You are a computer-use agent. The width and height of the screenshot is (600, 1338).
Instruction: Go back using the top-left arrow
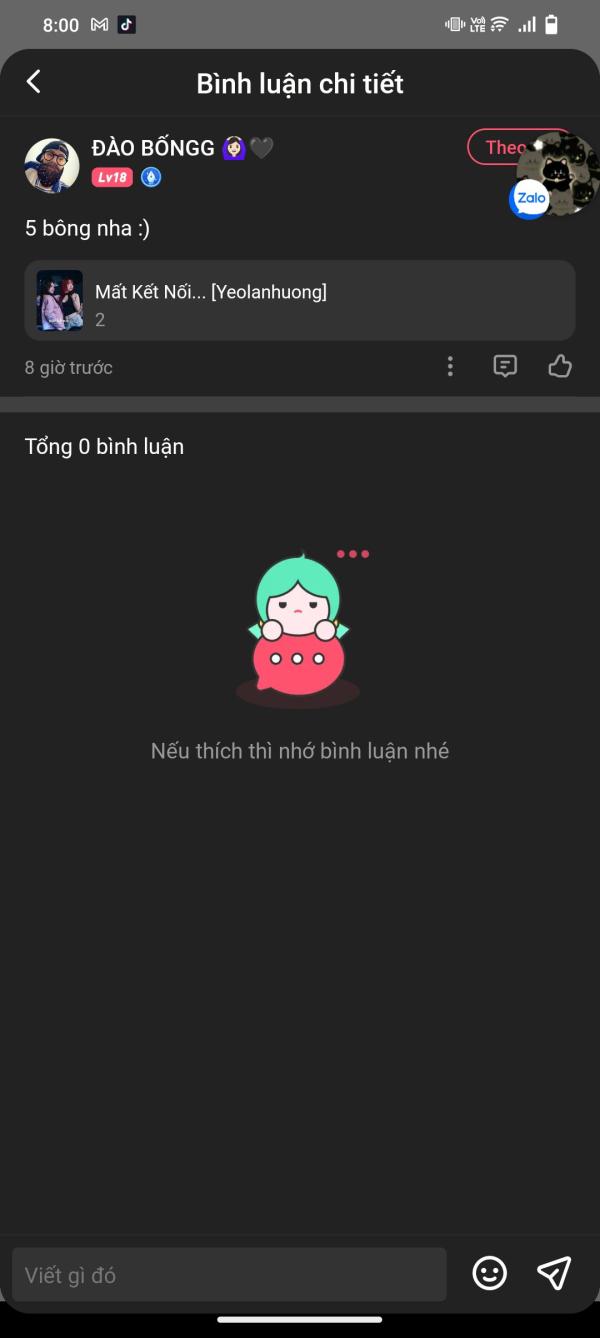tap(34, 82)
